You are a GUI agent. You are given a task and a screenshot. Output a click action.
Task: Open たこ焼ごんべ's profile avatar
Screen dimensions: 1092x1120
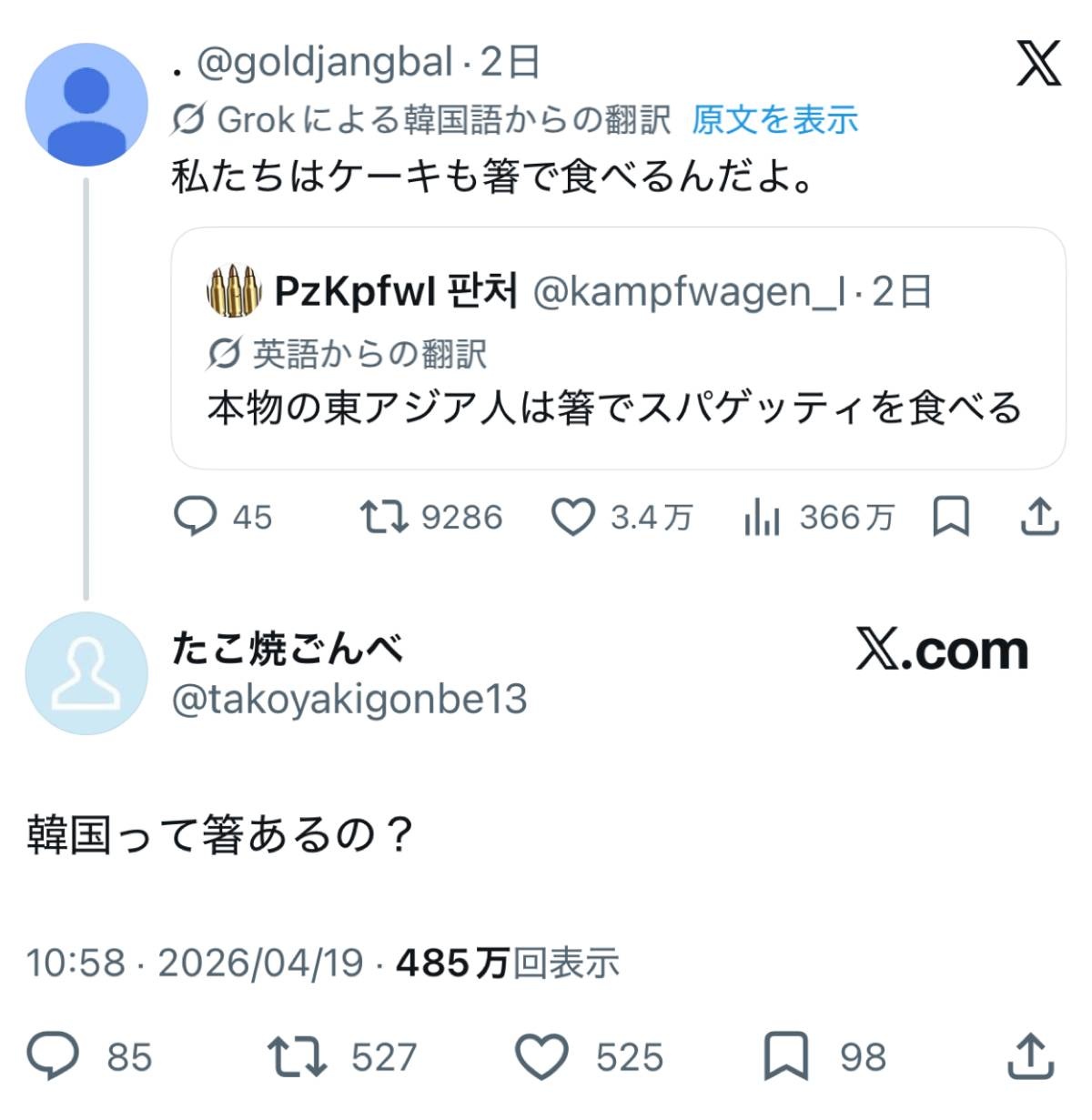point(86,673)
